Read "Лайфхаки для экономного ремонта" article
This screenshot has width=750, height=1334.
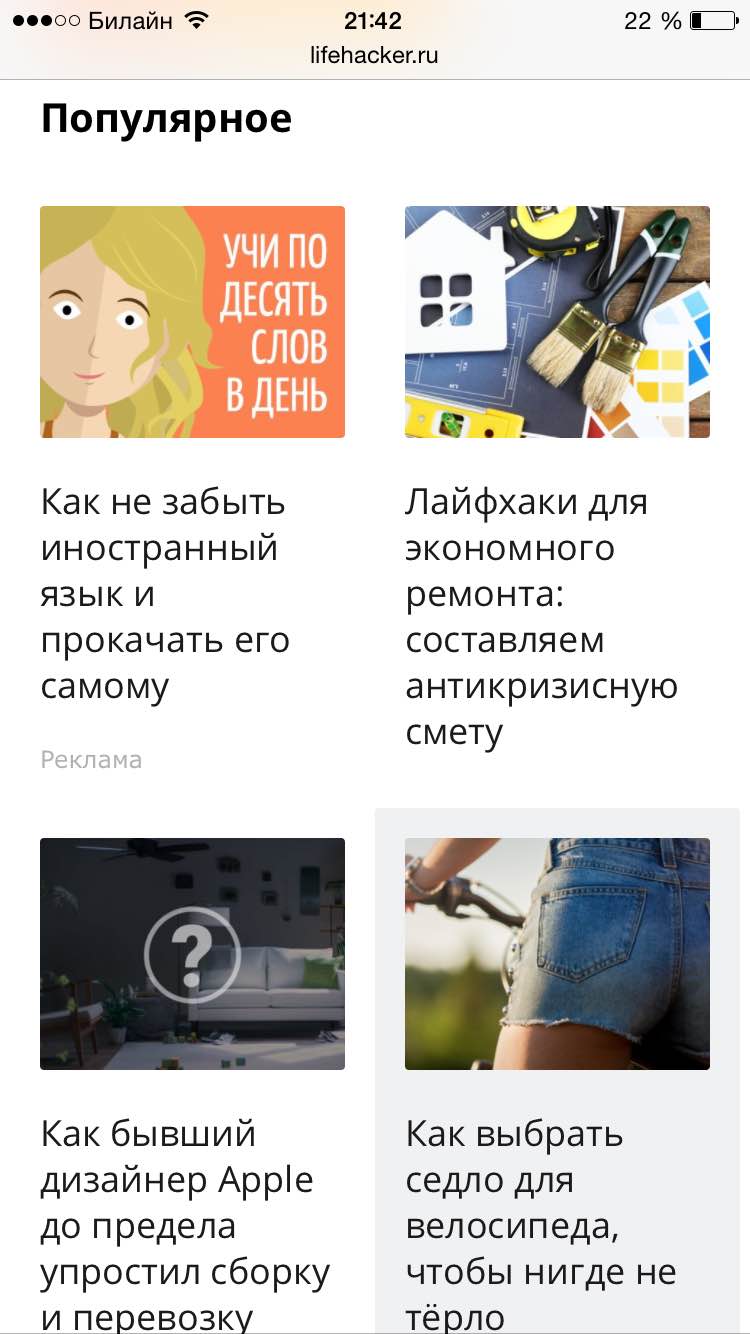[542, 617]
